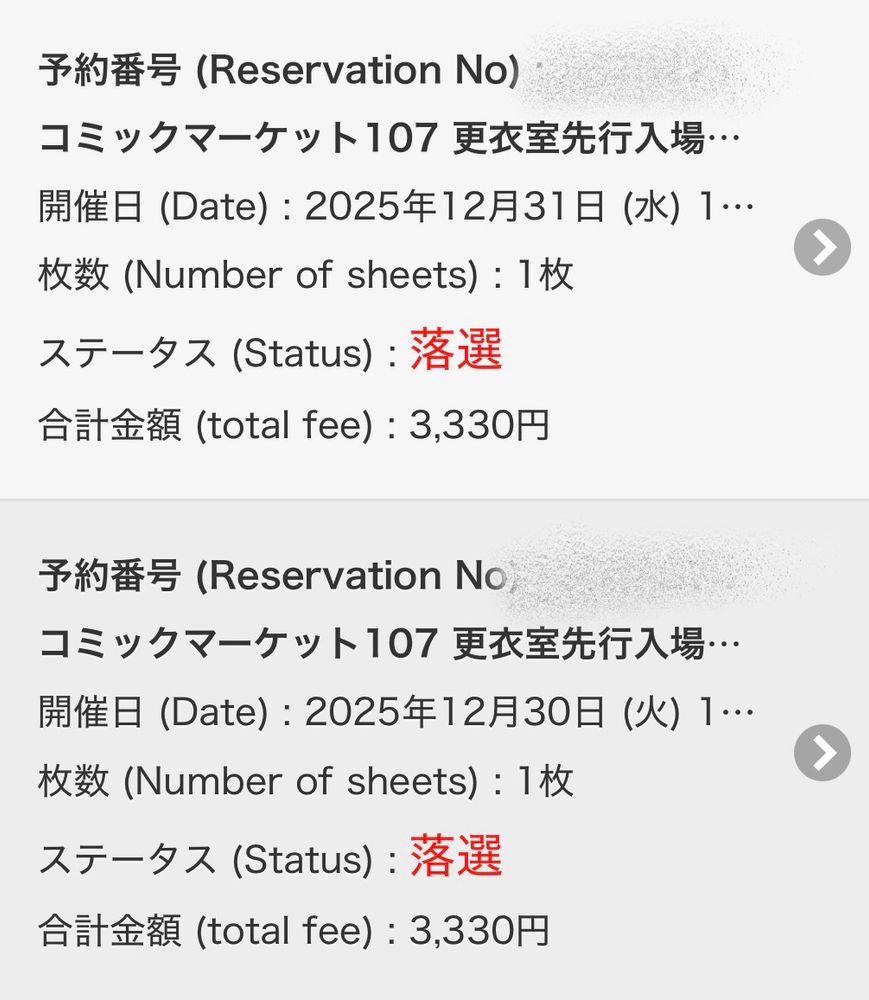Click the chevron icon on the second reservation card
This screenshot has width=869, height=1000.
click(x=822, y=754)
